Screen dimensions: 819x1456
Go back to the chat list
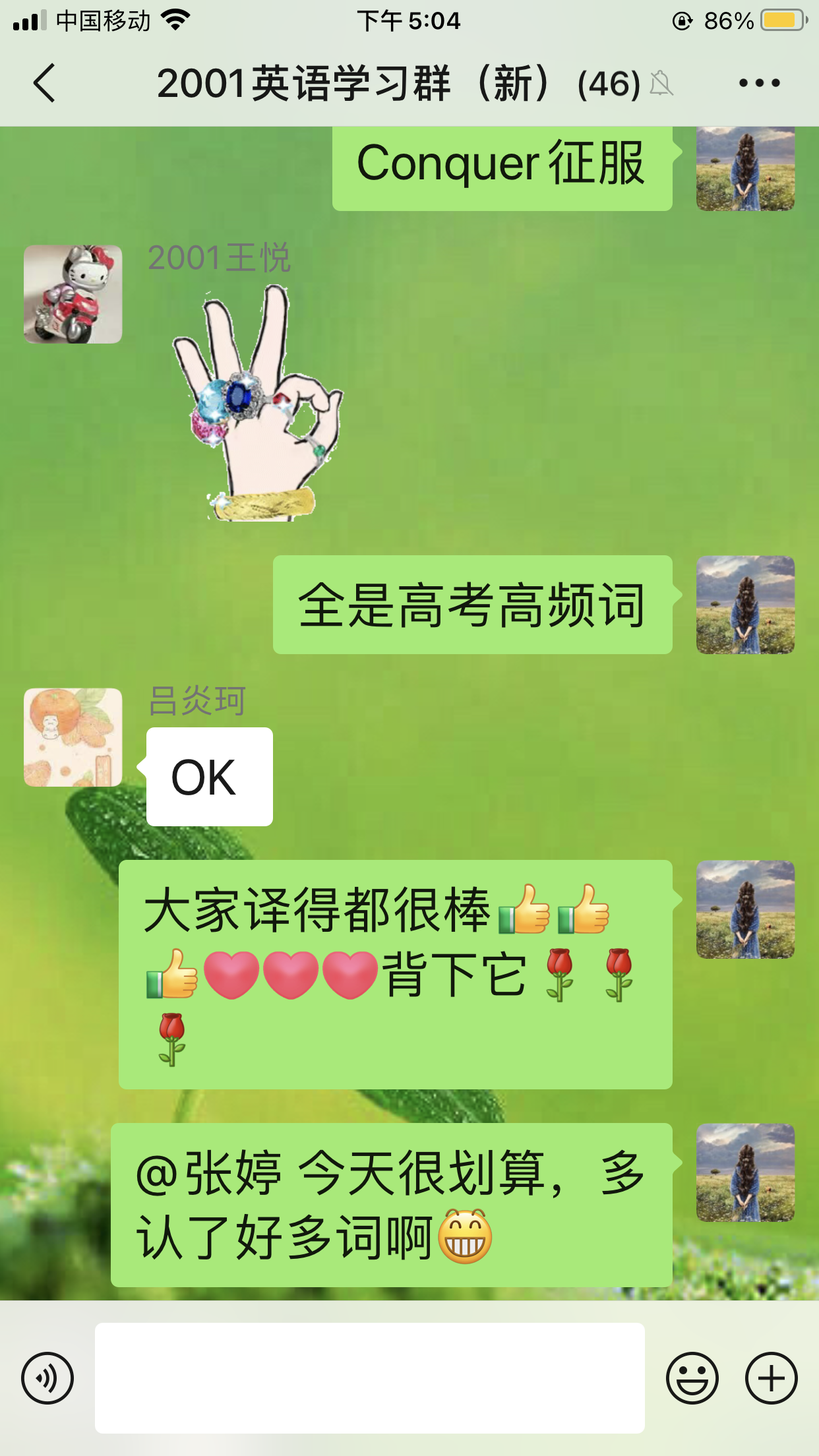(x=44, y=83)
